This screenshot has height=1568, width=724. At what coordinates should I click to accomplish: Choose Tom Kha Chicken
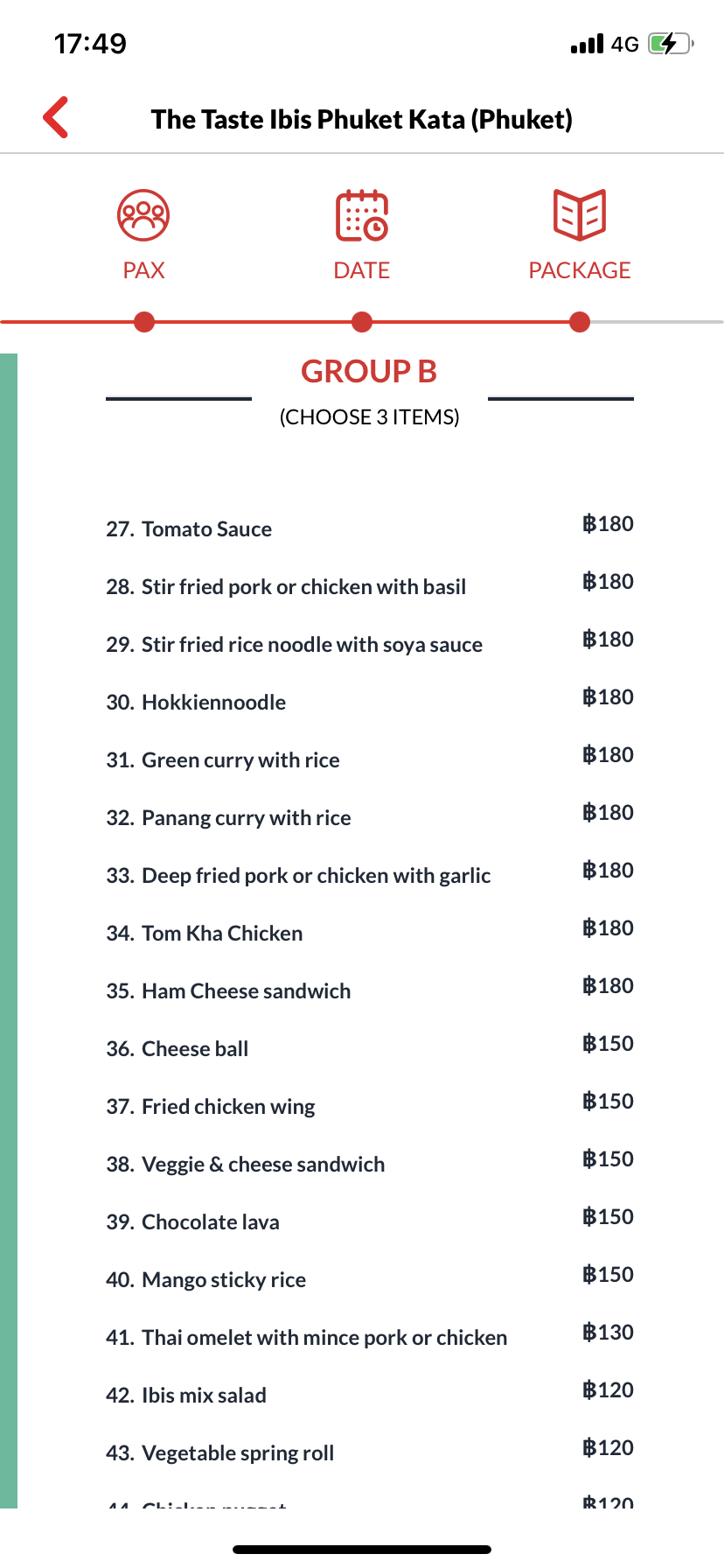point(222,934)
